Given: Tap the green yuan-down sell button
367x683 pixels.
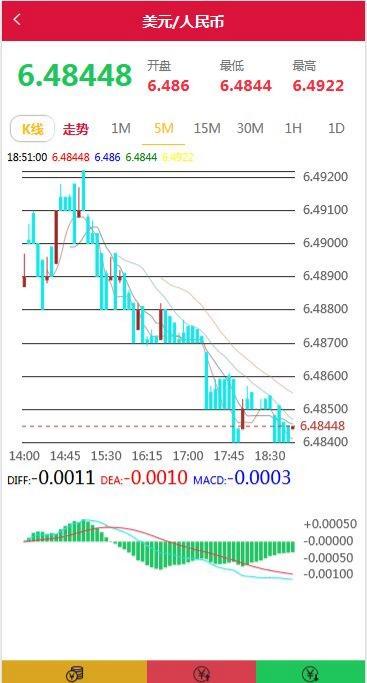Looking at the screenshot, I should coord(310,671).
